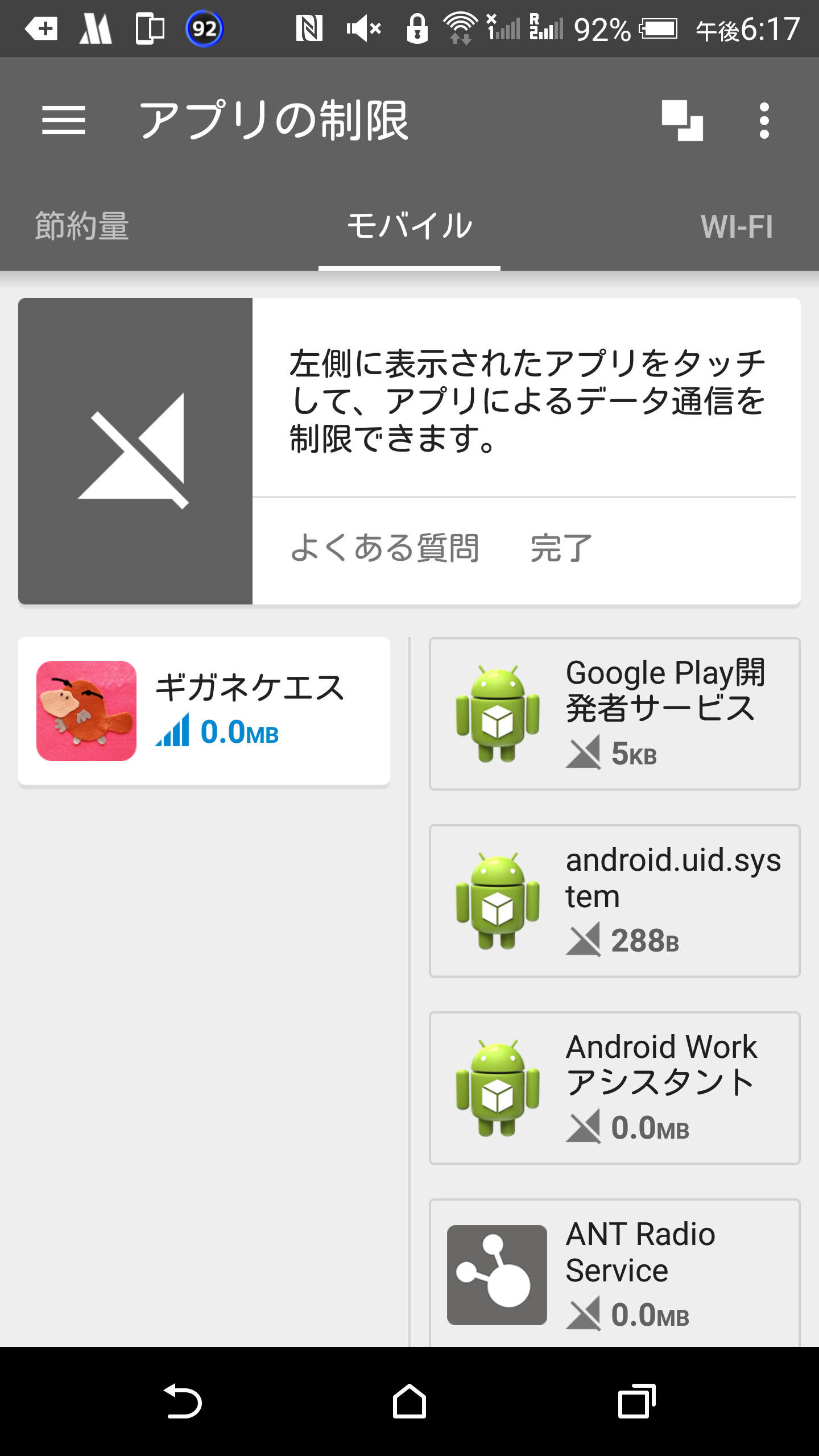
Task: Open the hamburger navigation drawer
Action: [64, 121]
